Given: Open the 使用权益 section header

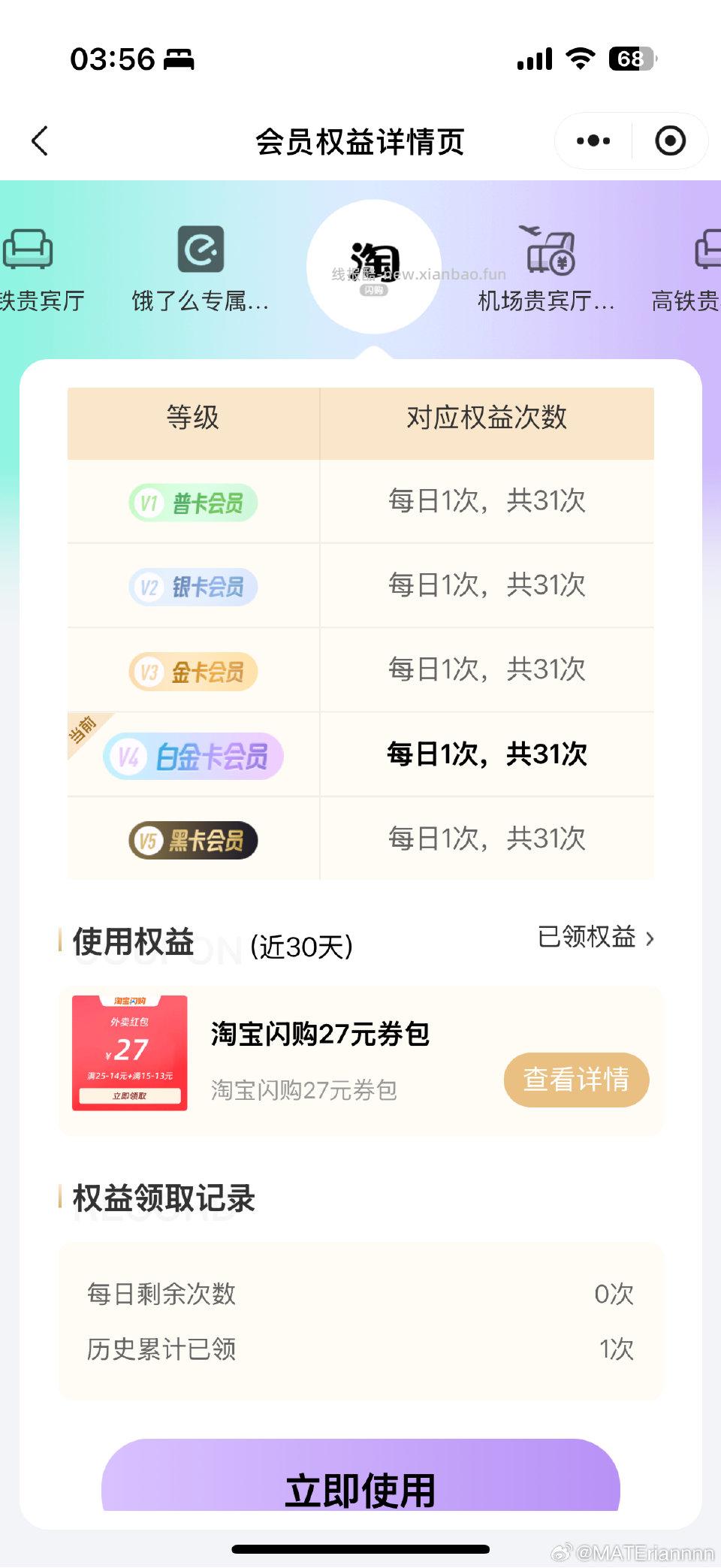Looking at the screenshot, I should click(x=132, y=942).
